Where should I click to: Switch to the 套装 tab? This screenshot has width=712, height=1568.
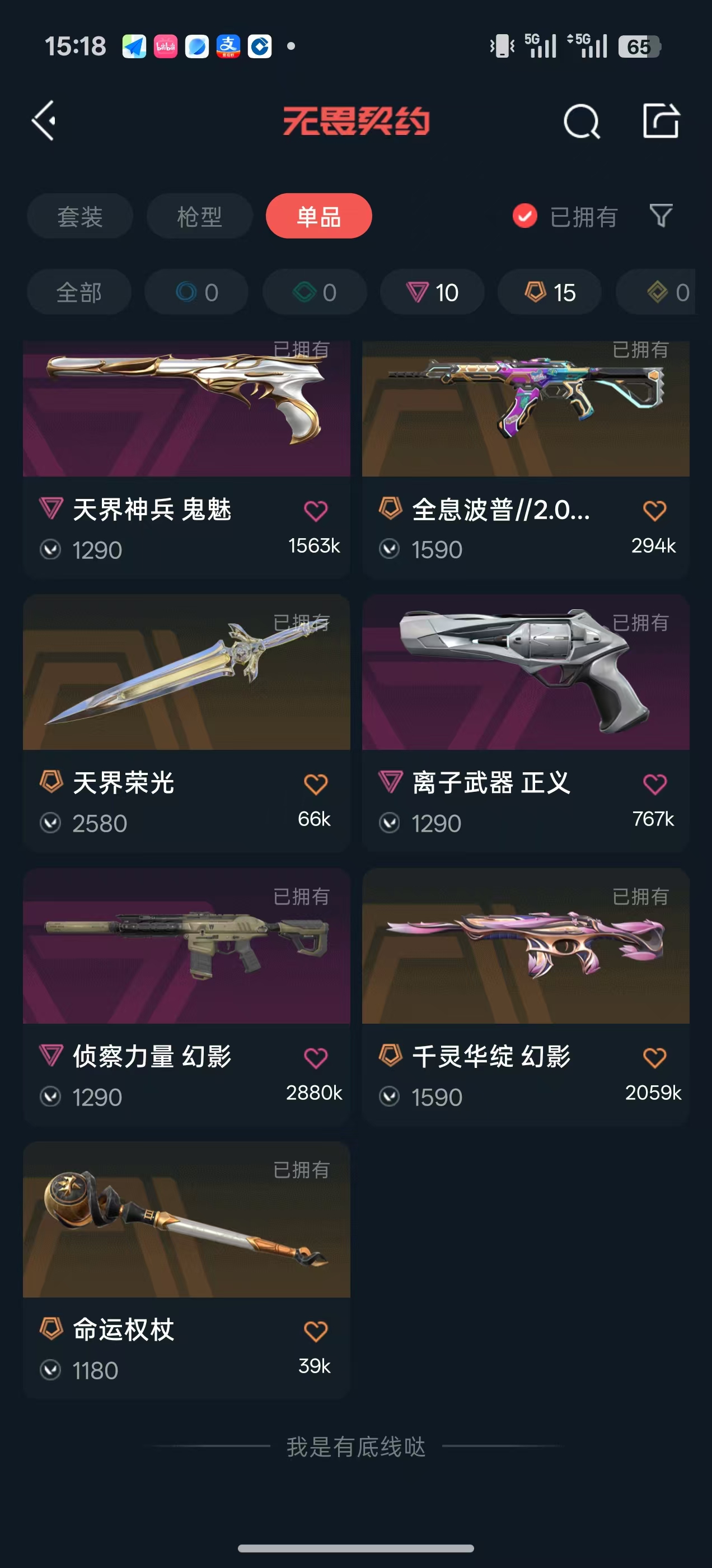tap(79, 216)
